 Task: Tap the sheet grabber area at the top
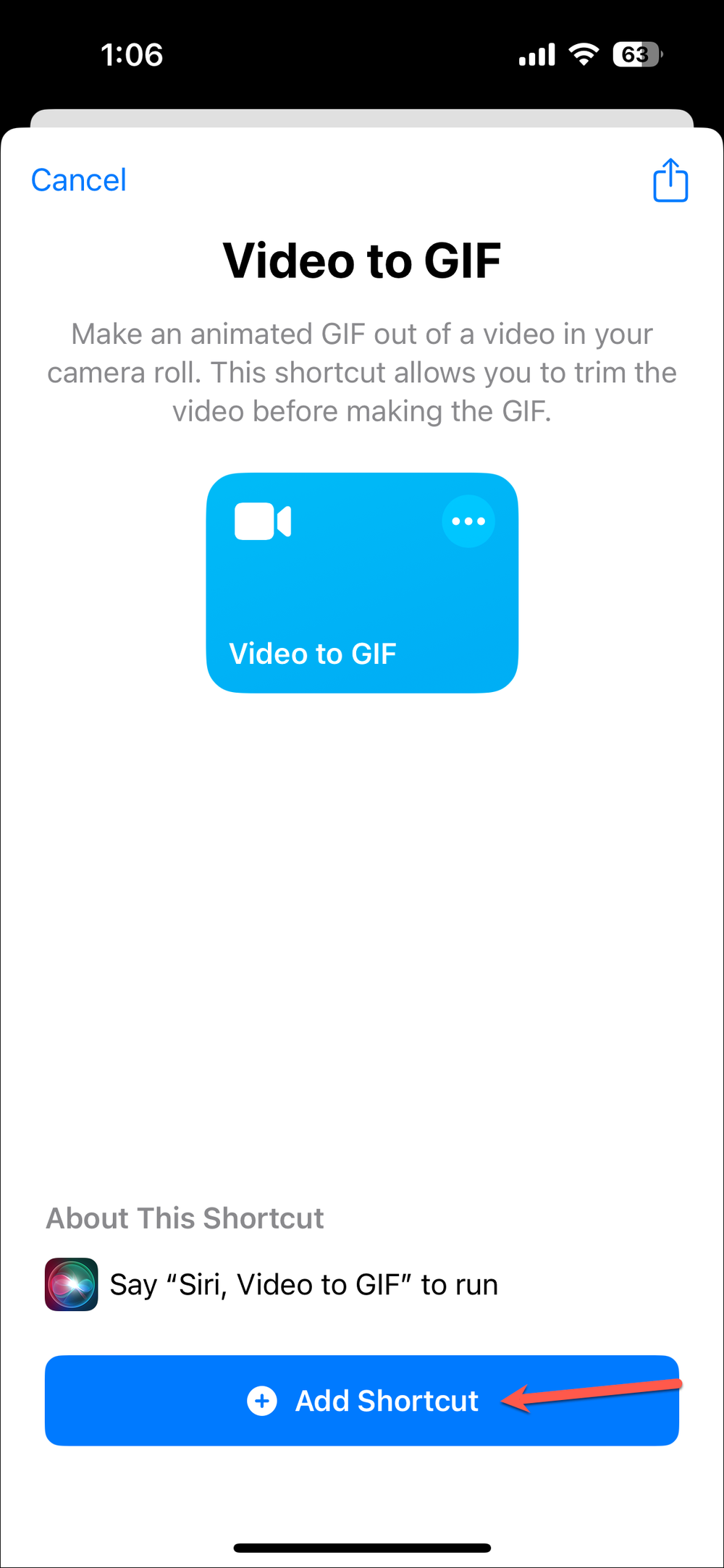pos(362,116)
